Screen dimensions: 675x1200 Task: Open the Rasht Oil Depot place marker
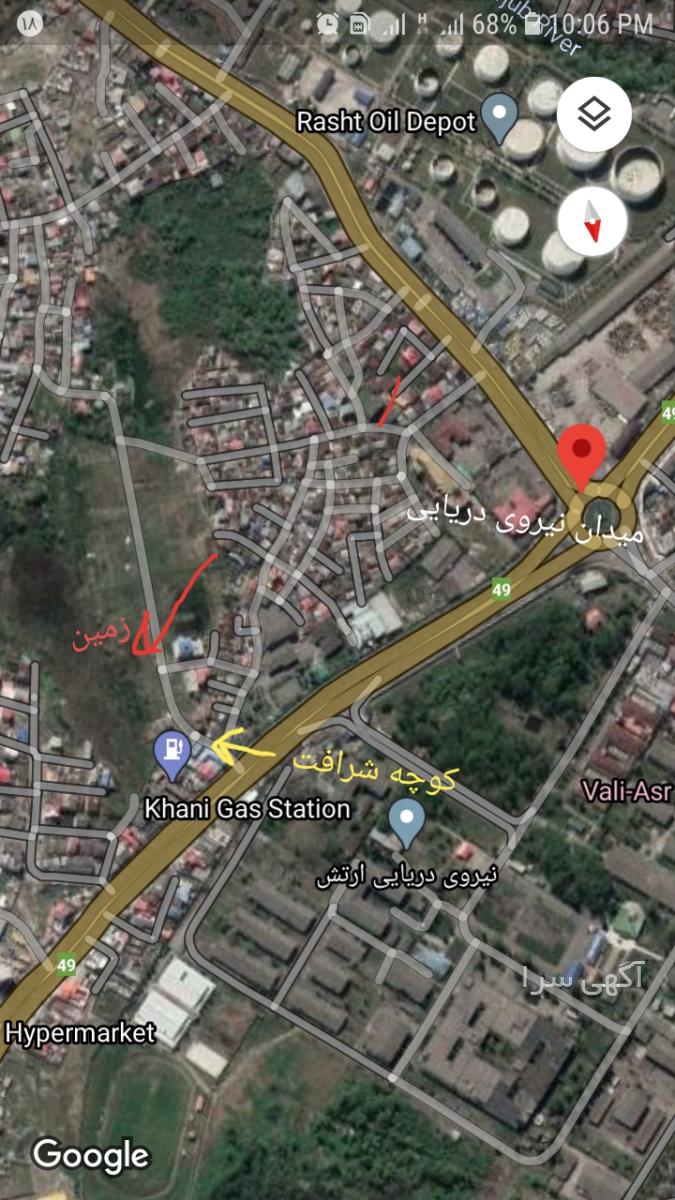click(x=499, y=120)
